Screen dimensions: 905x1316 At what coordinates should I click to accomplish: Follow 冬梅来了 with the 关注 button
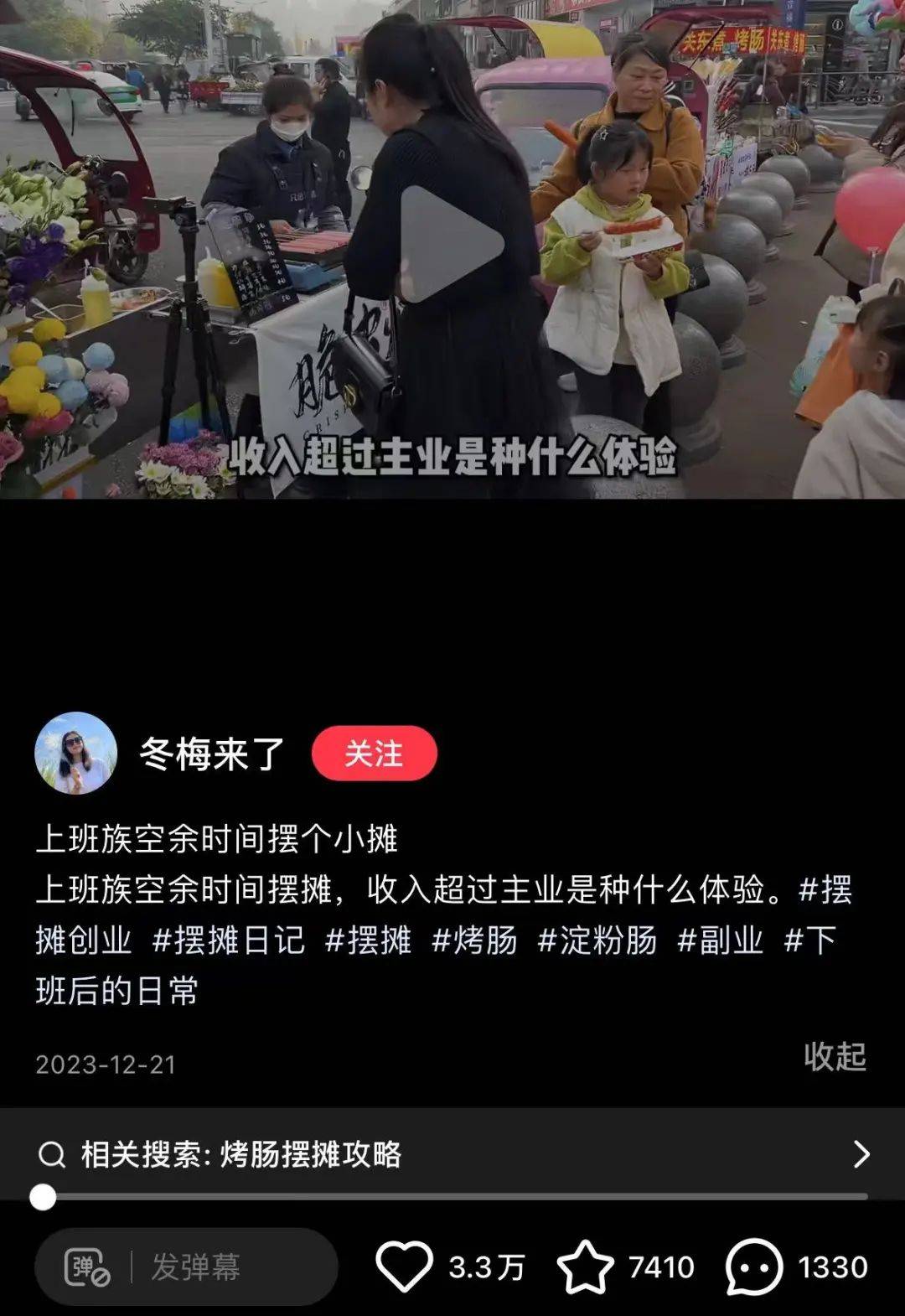click(374, 754)
